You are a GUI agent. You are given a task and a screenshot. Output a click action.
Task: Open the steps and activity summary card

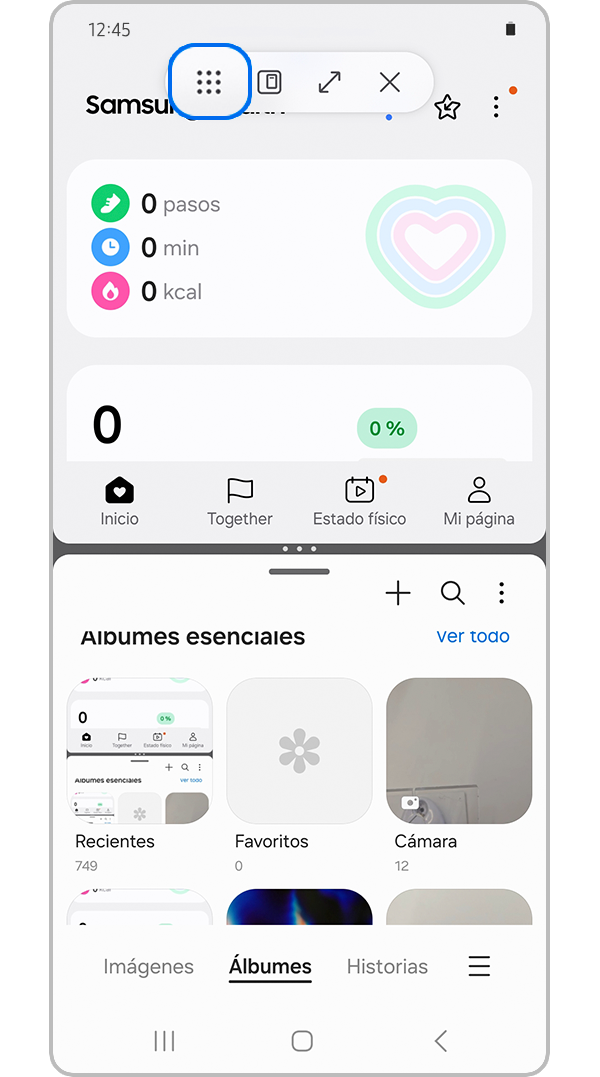click(x=299, y=248)
